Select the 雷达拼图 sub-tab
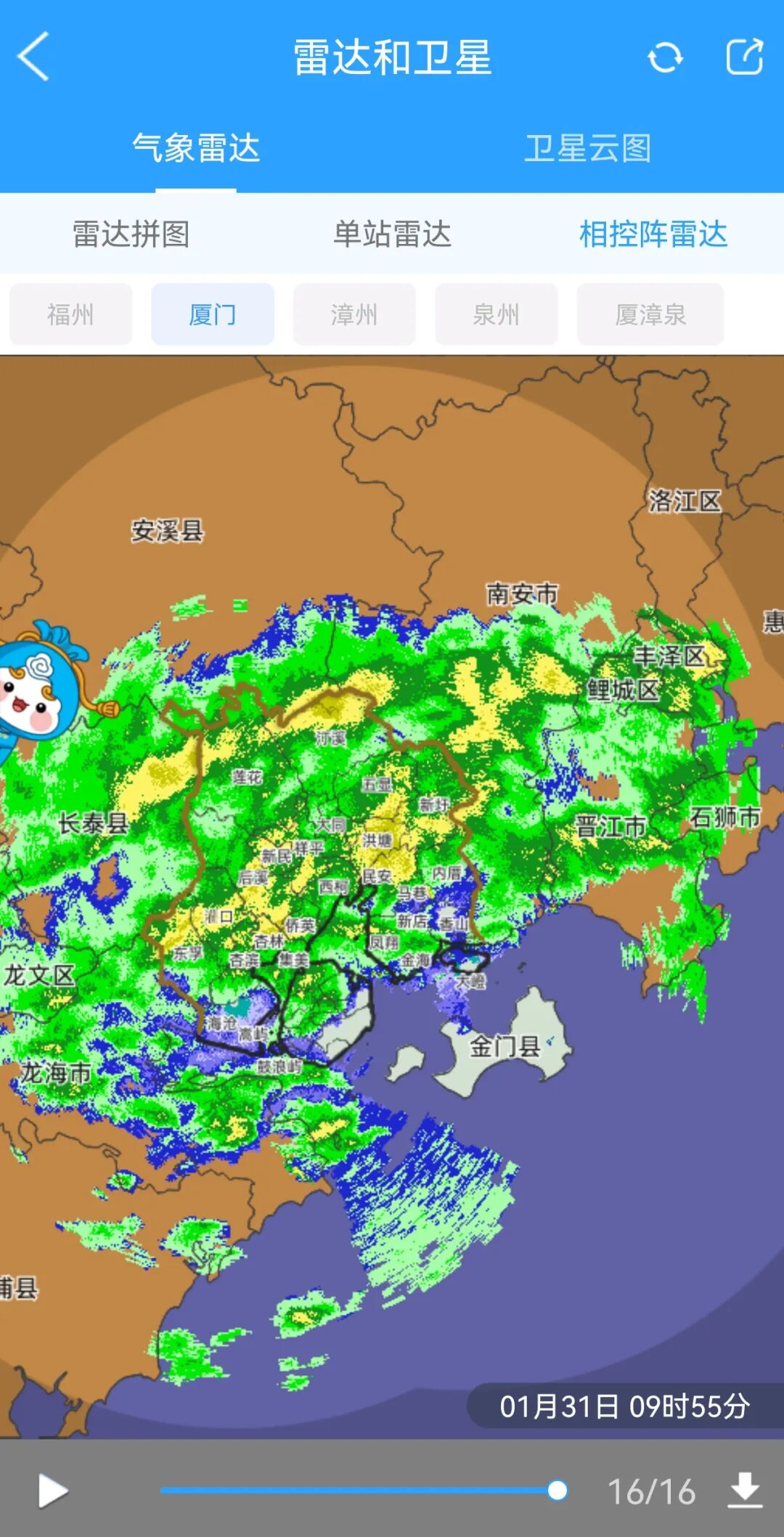 click(131, 235)
